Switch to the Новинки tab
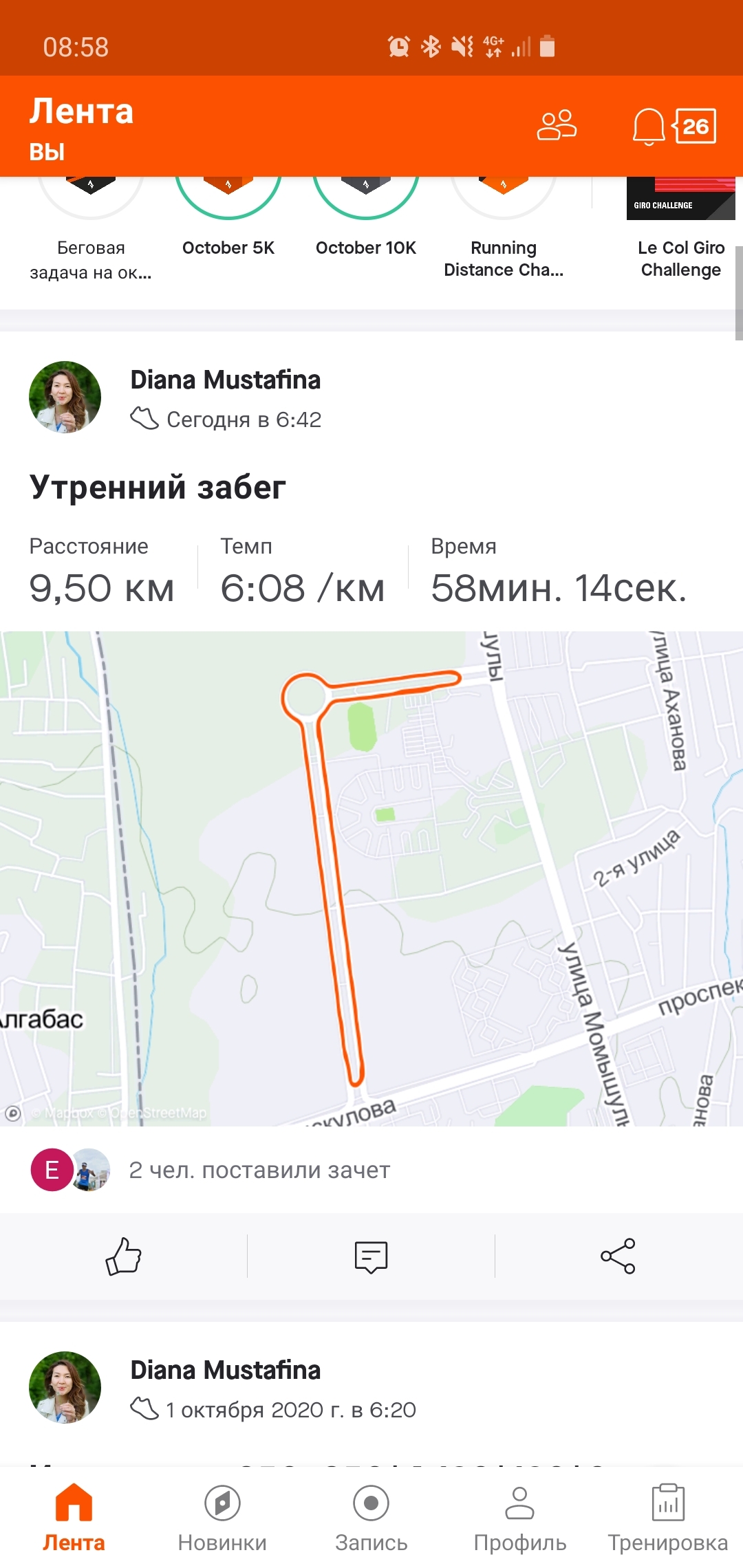This screenshot has height=1568, width=743. (x=222, y=1518)
